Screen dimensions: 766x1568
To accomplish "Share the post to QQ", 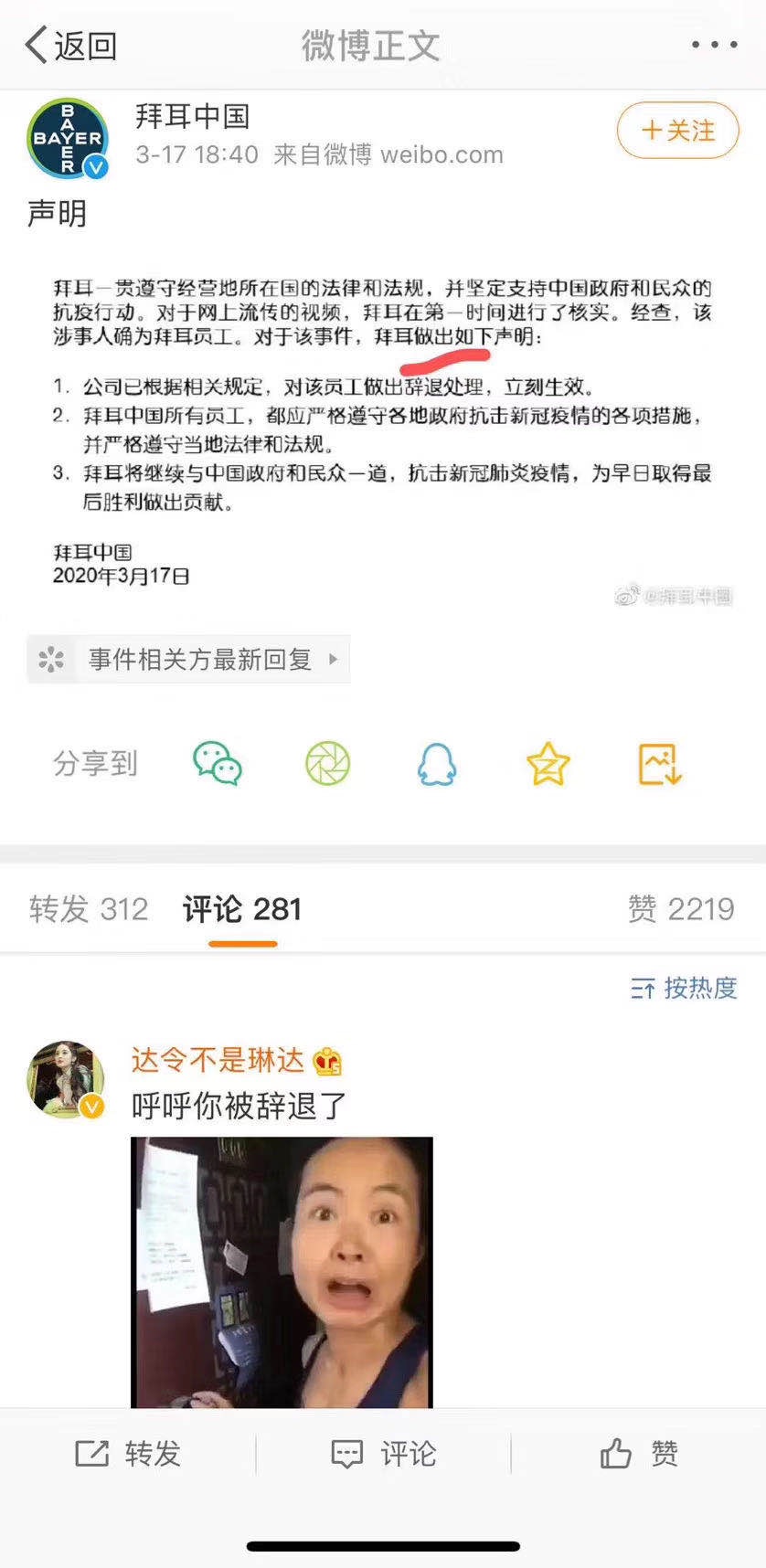I will pyautogui.click(x=437, y=763).
